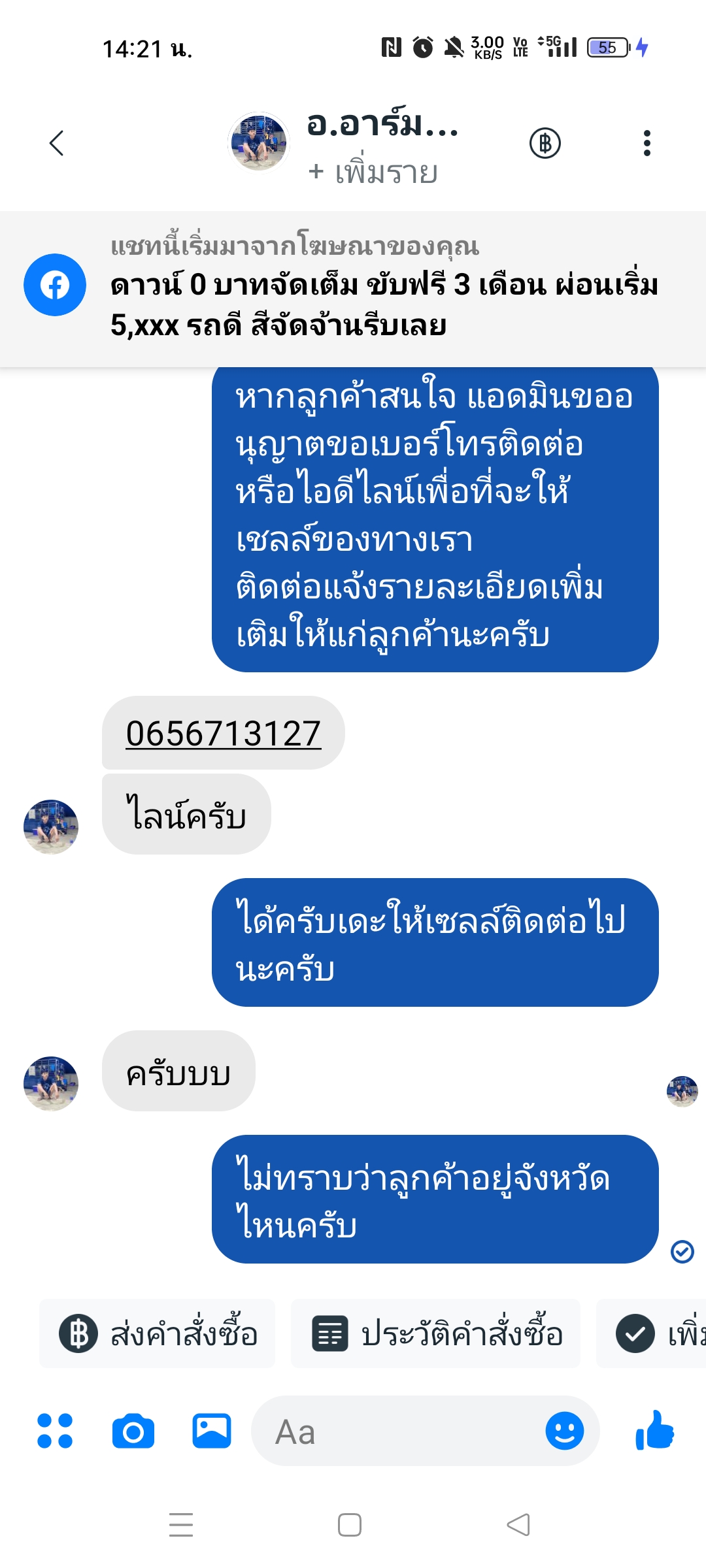This screenshot has height=1568, width=706.
Task: Open the three-dot overflow menu
Action: pyautogui.click(x=647, y=143)
